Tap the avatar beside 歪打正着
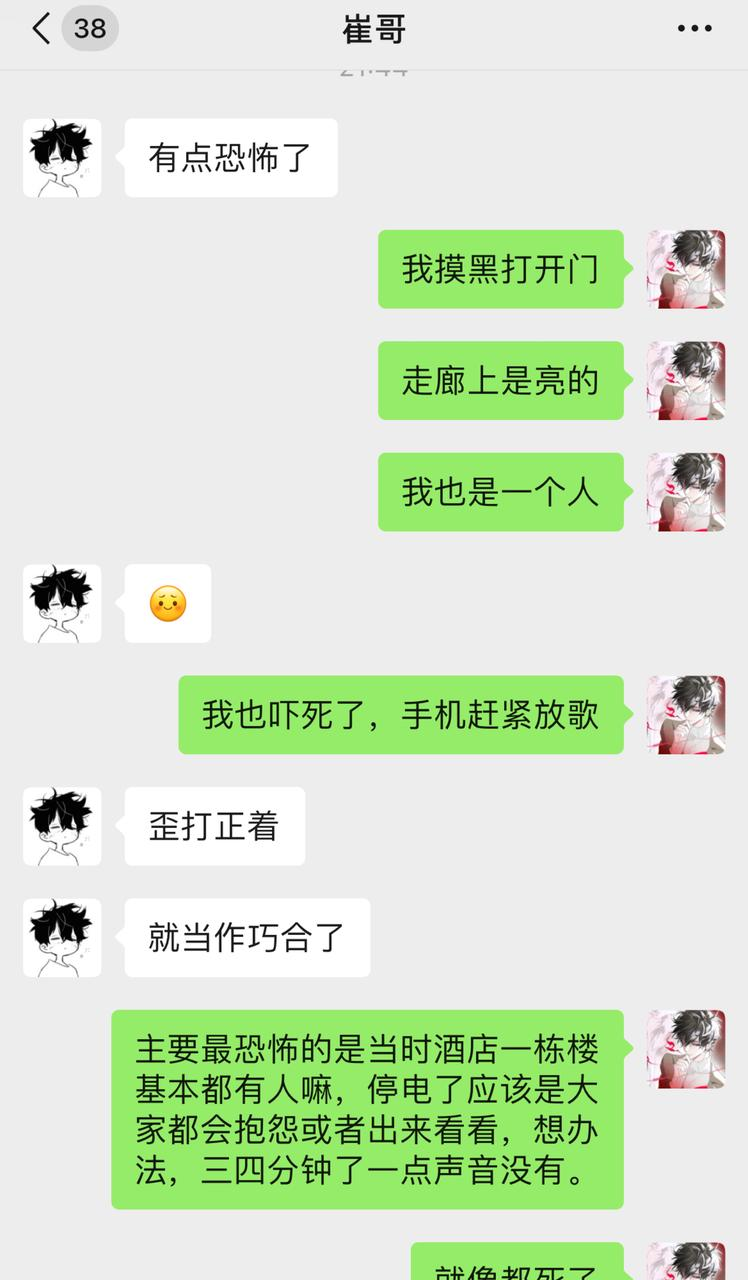 click(x=62, y=826)
